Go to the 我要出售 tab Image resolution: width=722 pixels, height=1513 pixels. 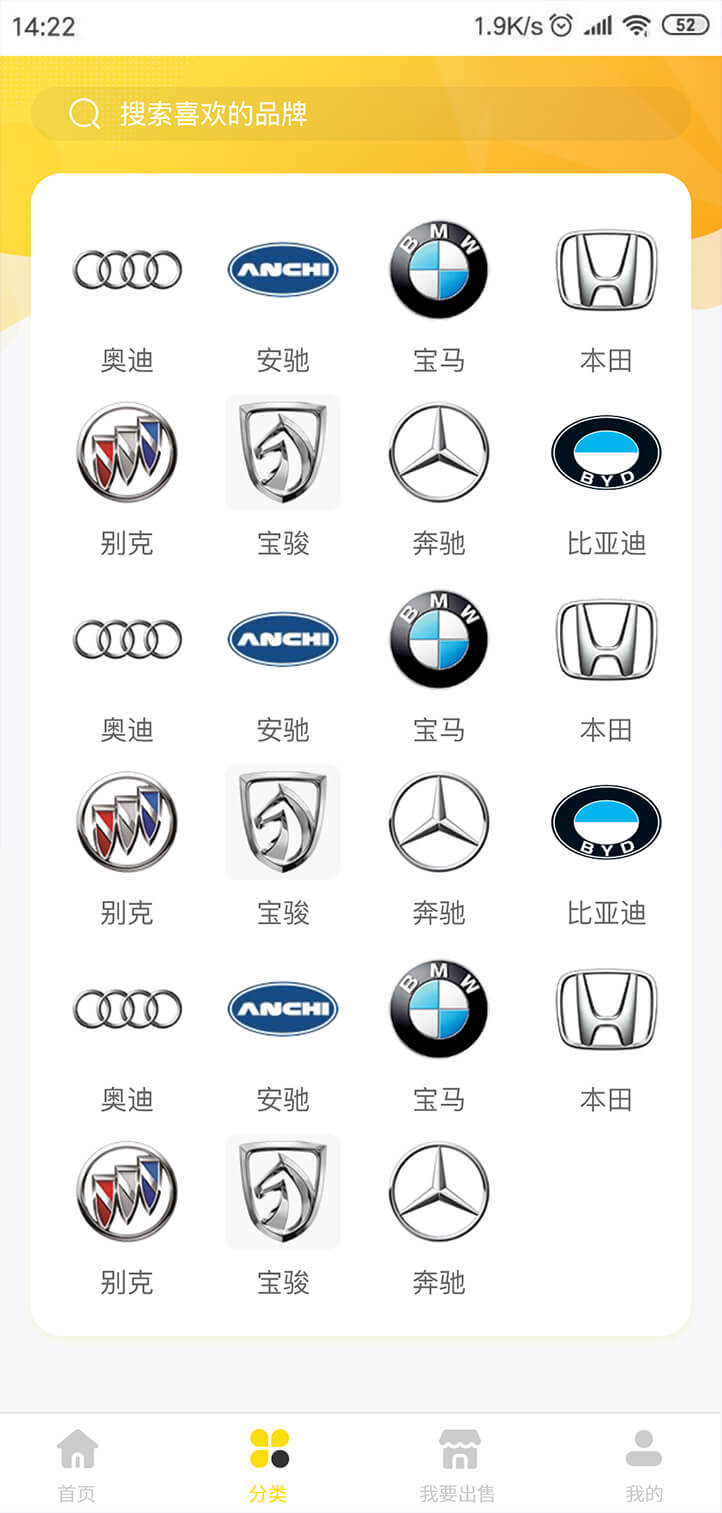tap(458, 1465)
